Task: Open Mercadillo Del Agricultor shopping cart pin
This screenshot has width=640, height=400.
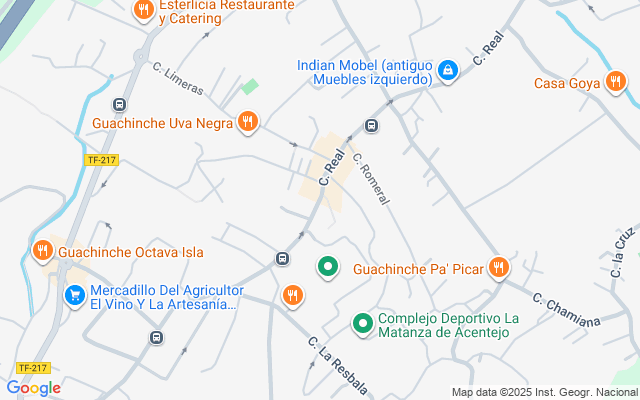Action: (x=75, y=296)
